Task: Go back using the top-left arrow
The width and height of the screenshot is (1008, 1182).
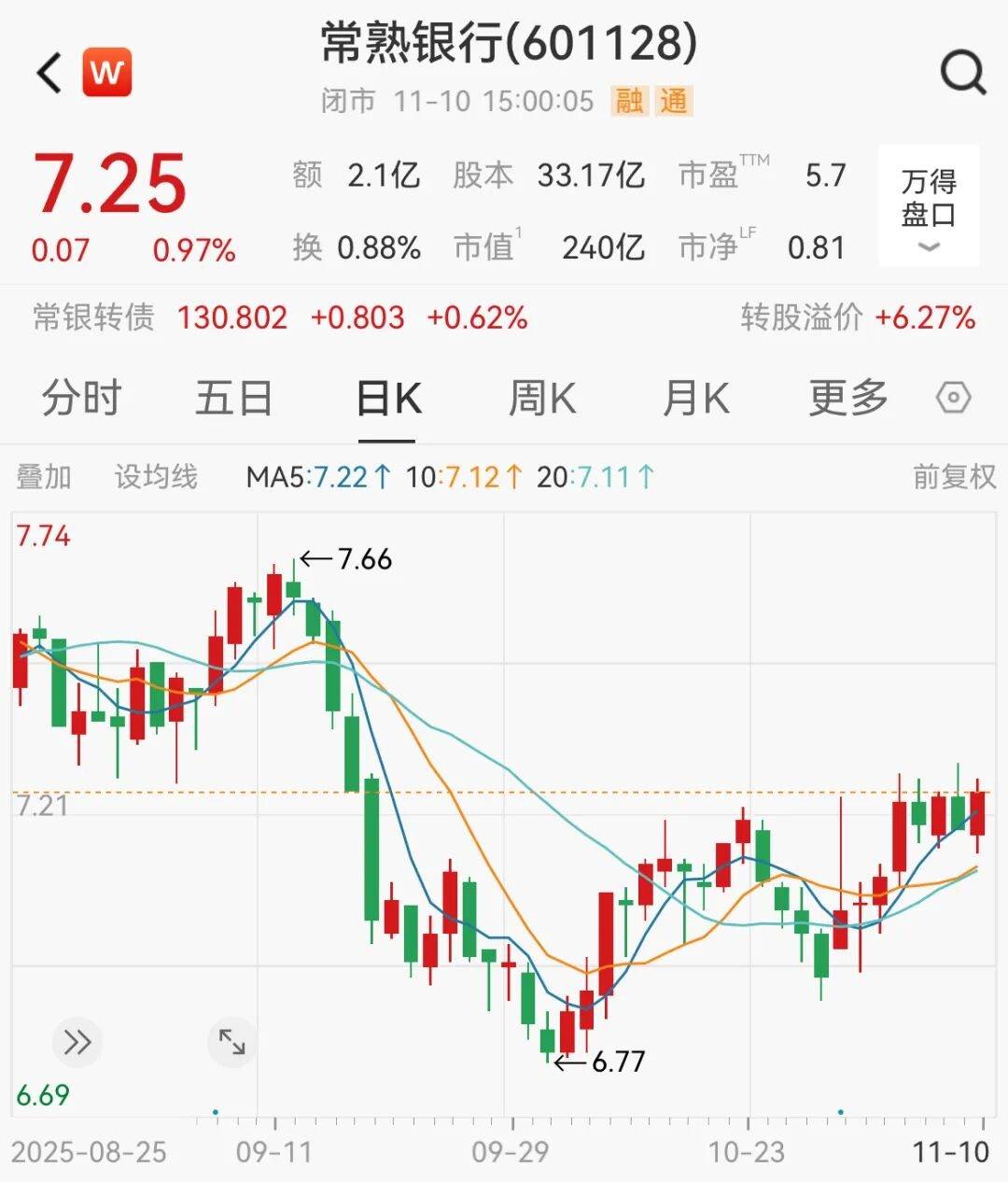Action: coord(49,73)
